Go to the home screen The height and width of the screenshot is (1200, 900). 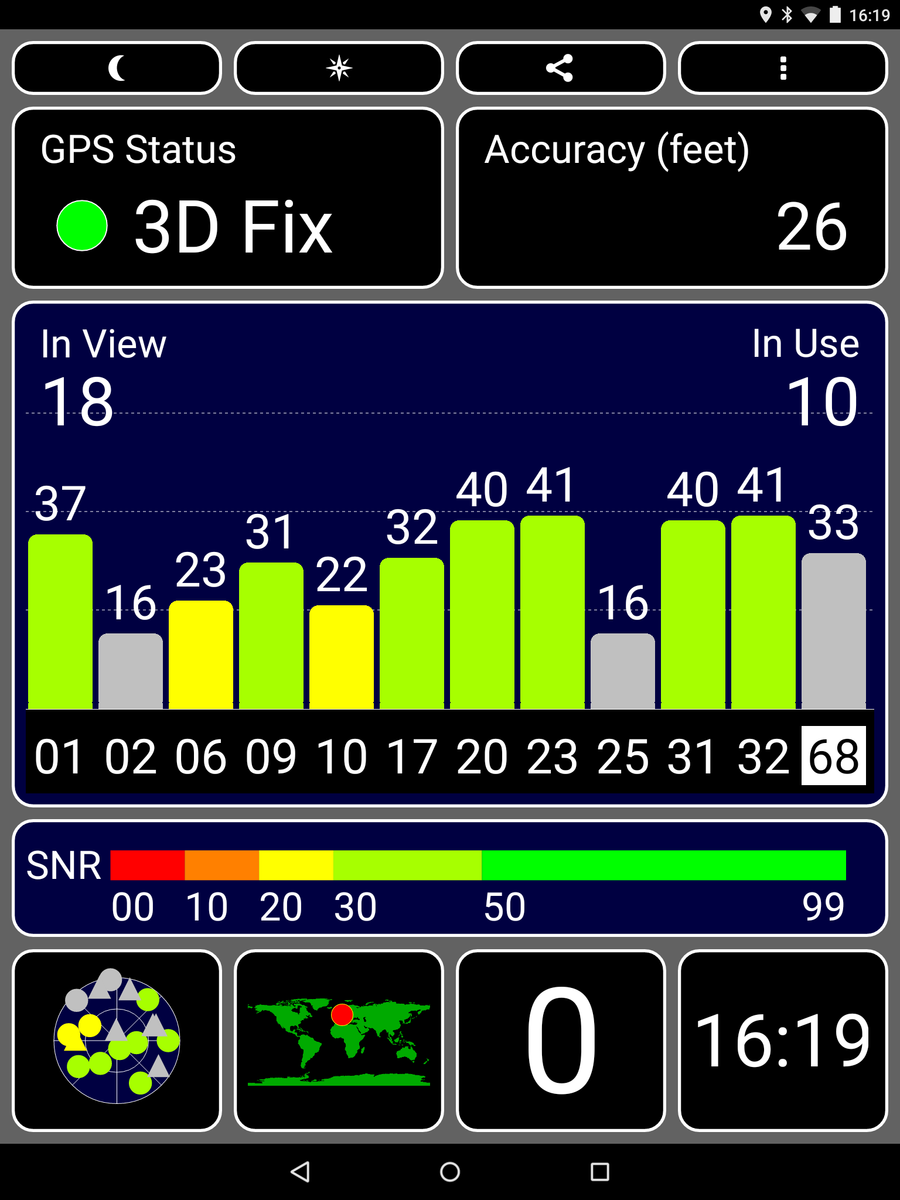(x=450, y=1171)
